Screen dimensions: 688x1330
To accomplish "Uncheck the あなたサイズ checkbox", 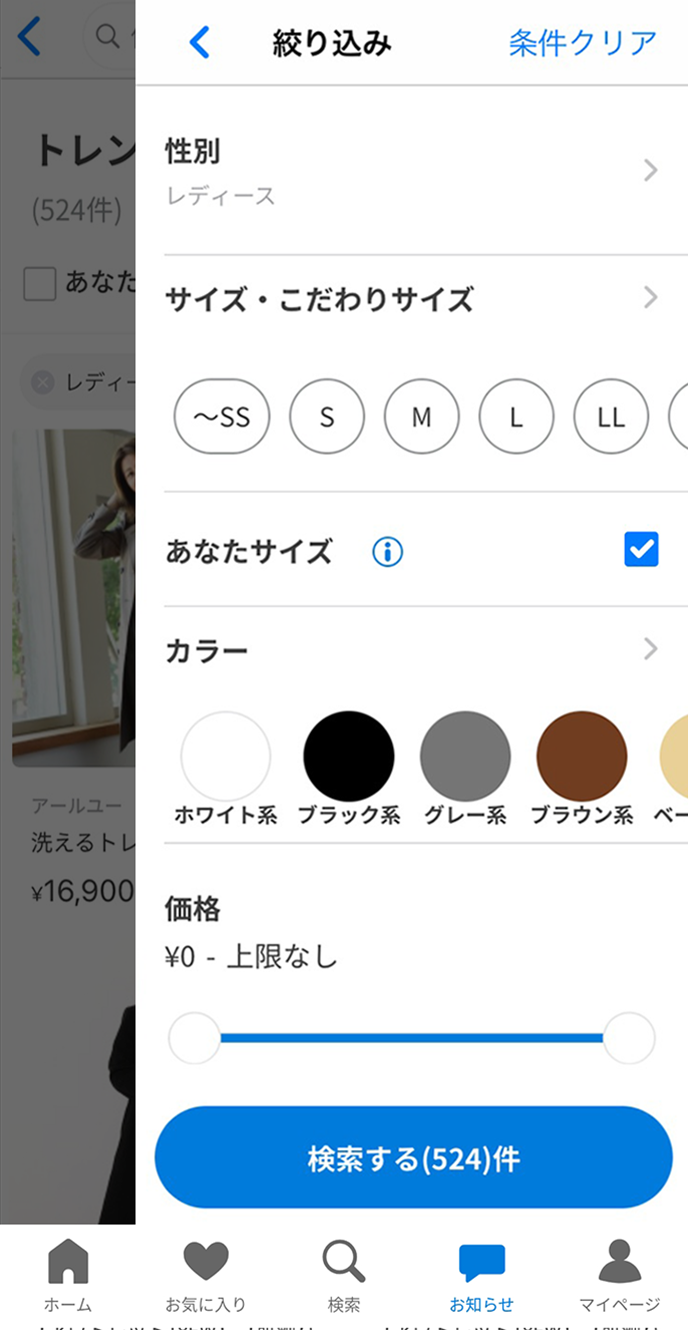I will (x=641, y=549).
